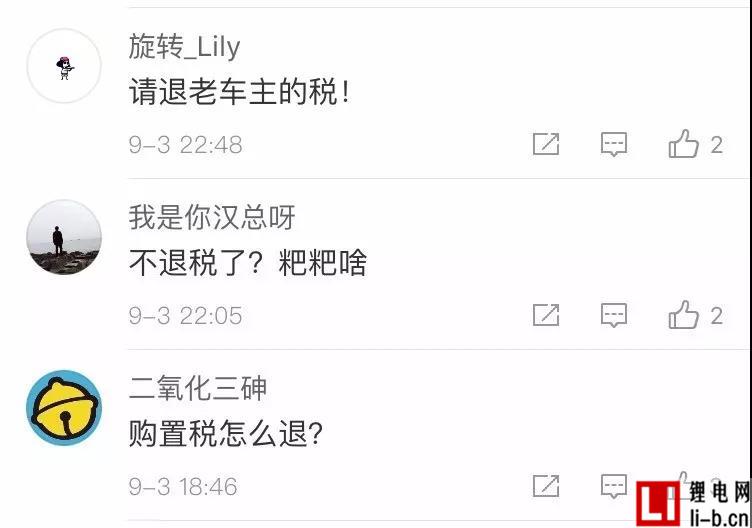Open 旋转_Lily's profile avatar
The image size is (752, 528).
point(64,66)
